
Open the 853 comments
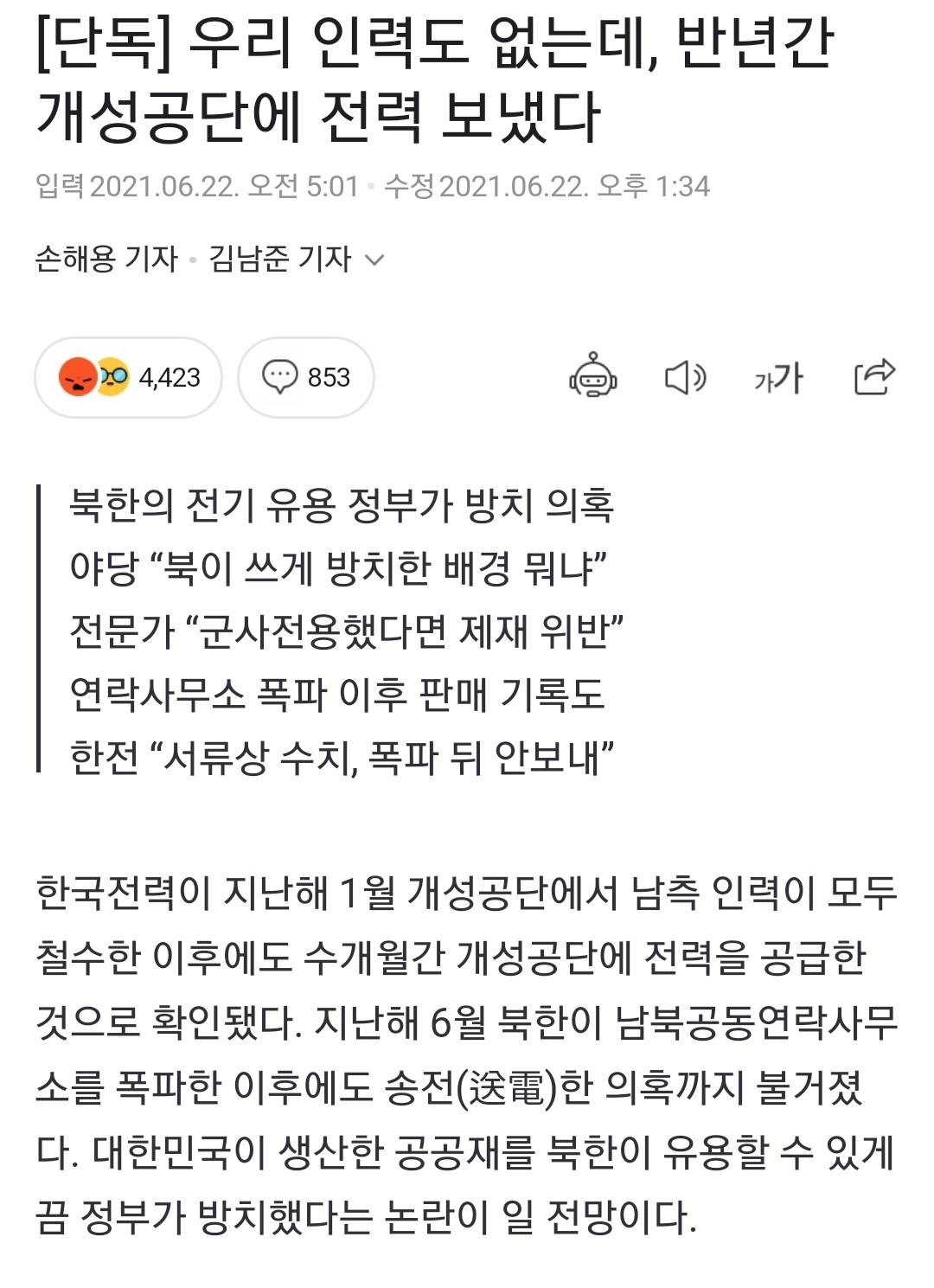click(306, 377)
